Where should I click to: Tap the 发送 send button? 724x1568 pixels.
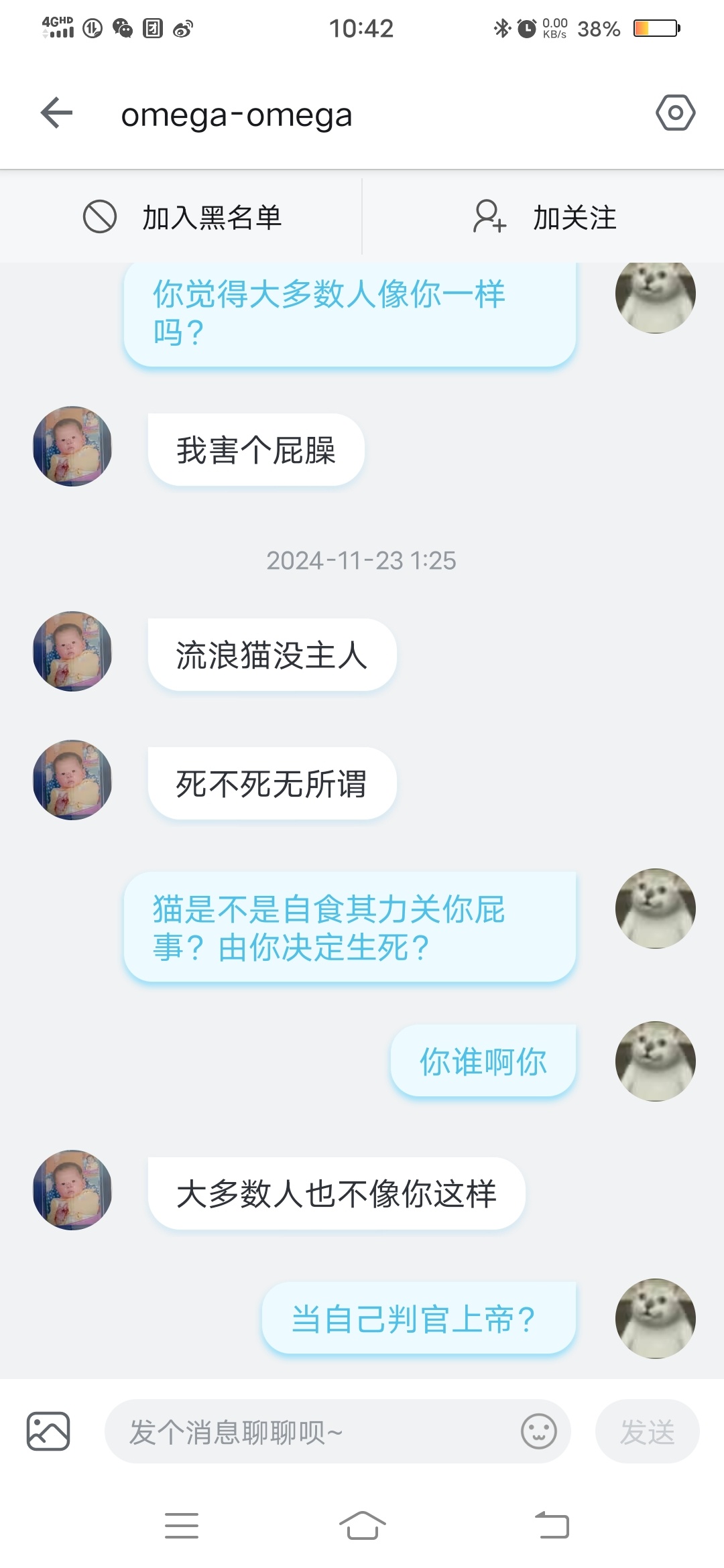point(647,1432)
